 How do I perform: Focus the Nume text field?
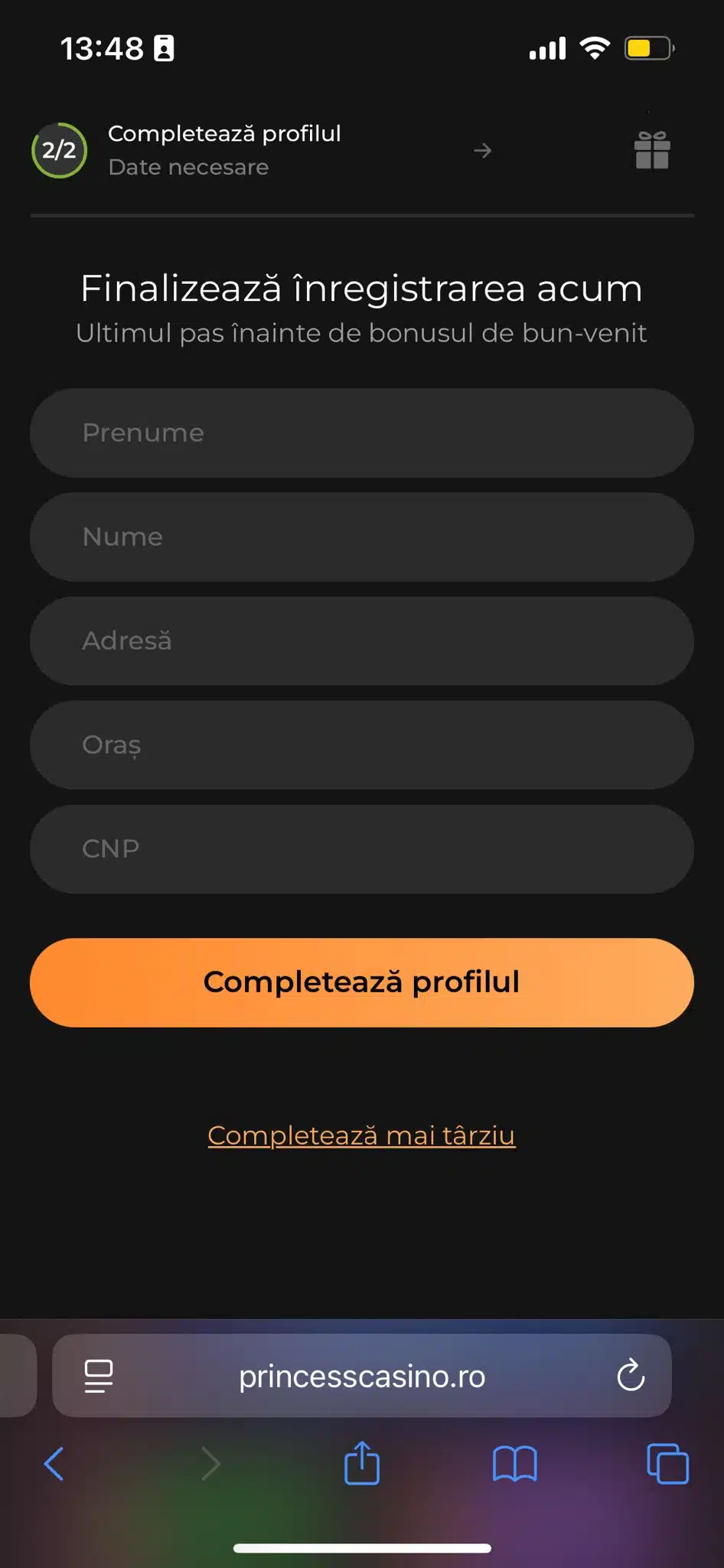(361, 537)
